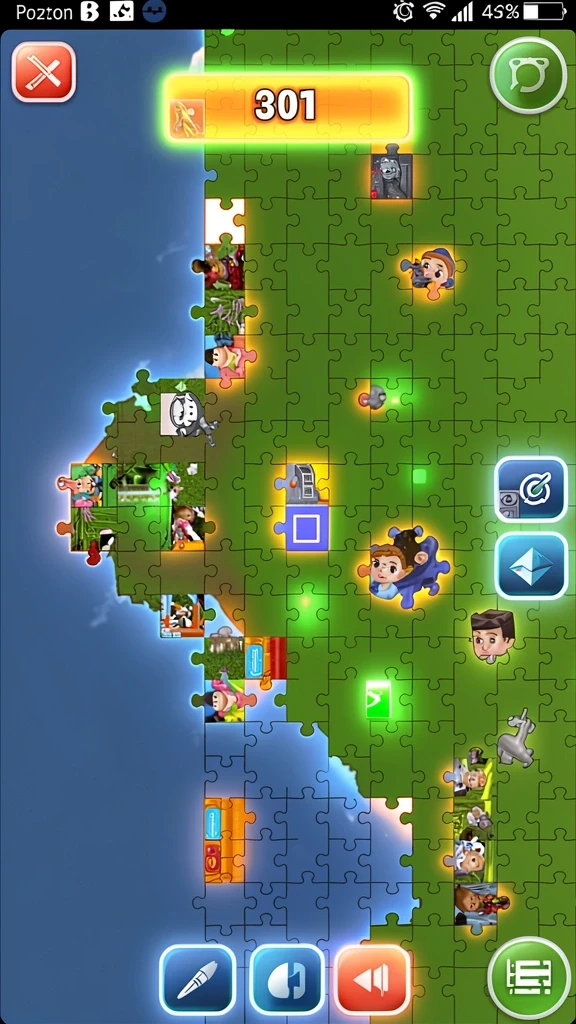Tap the blue diamond gem button
Screen dimensions: 576x1024
[x=531, y=566]
